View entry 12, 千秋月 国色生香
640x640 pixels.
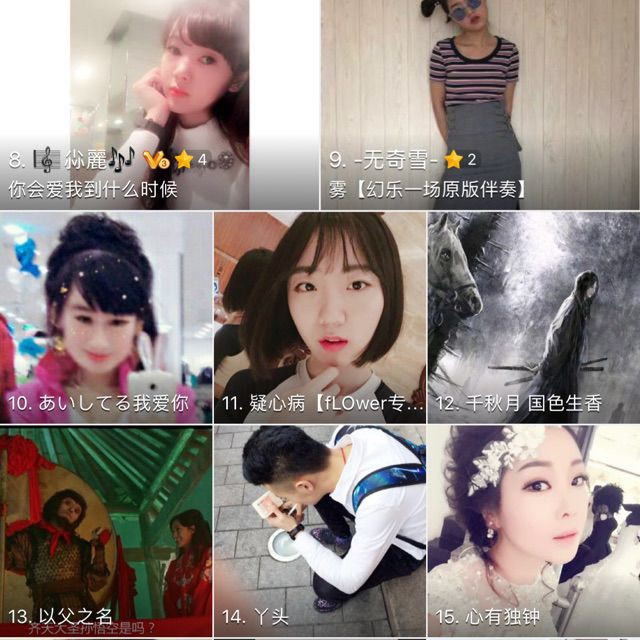coord(533,317)
